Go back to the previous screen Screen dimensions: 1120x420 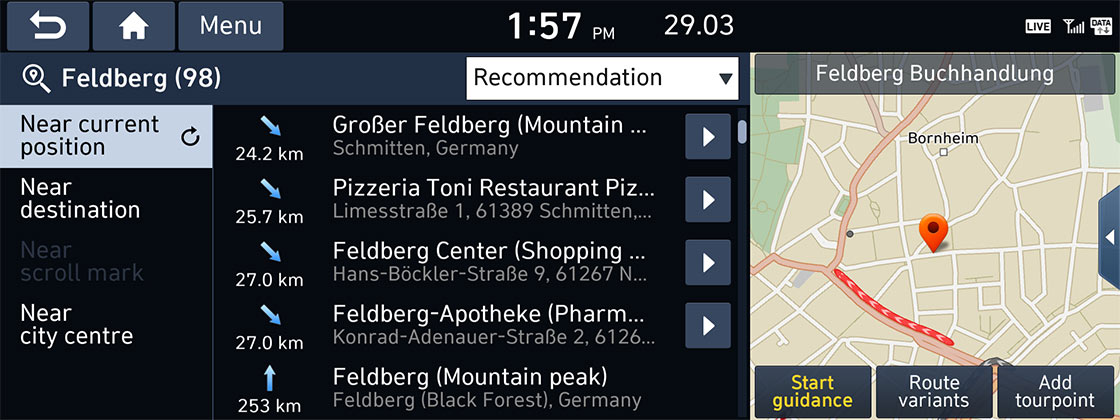(46, 26)
